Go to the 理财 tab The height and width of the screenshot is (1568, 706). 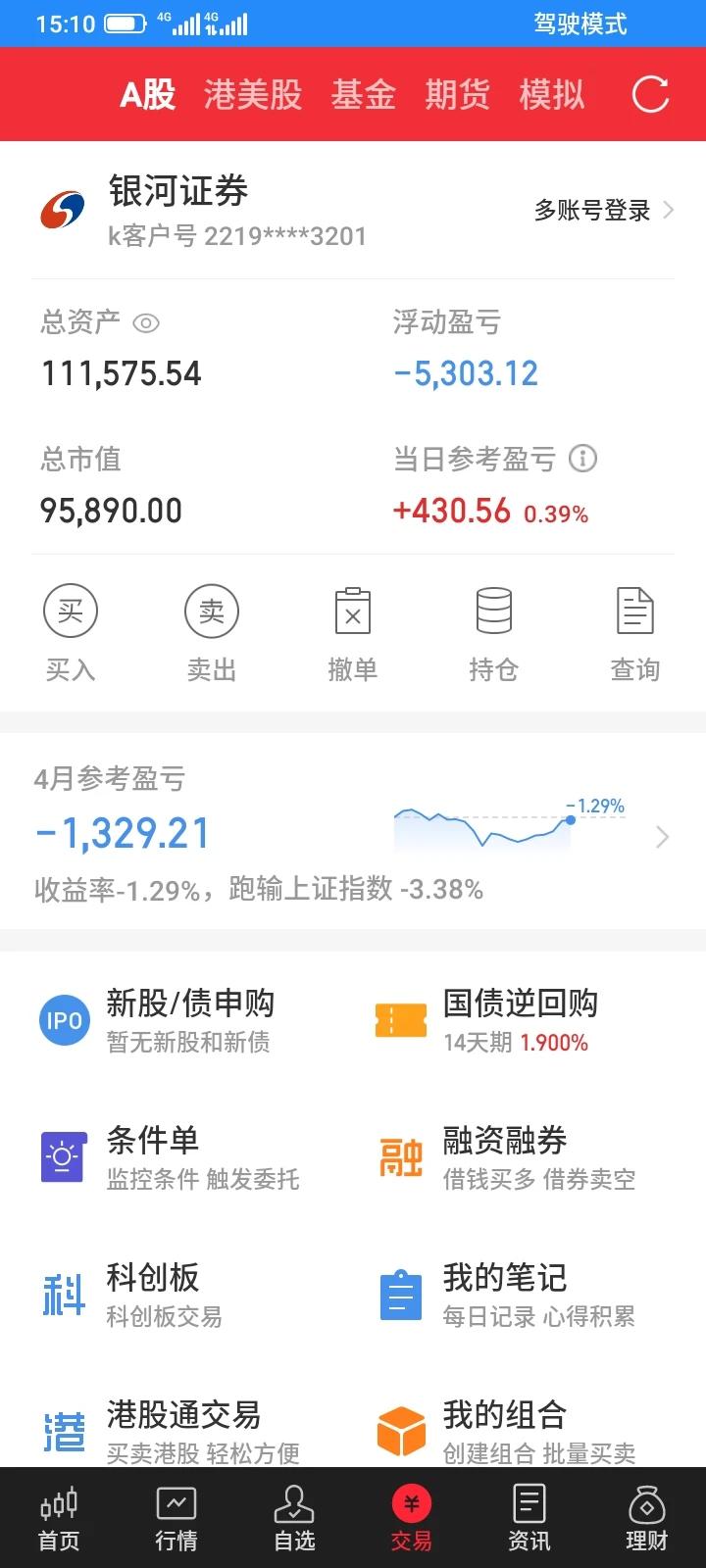(x=646, y=1519)
